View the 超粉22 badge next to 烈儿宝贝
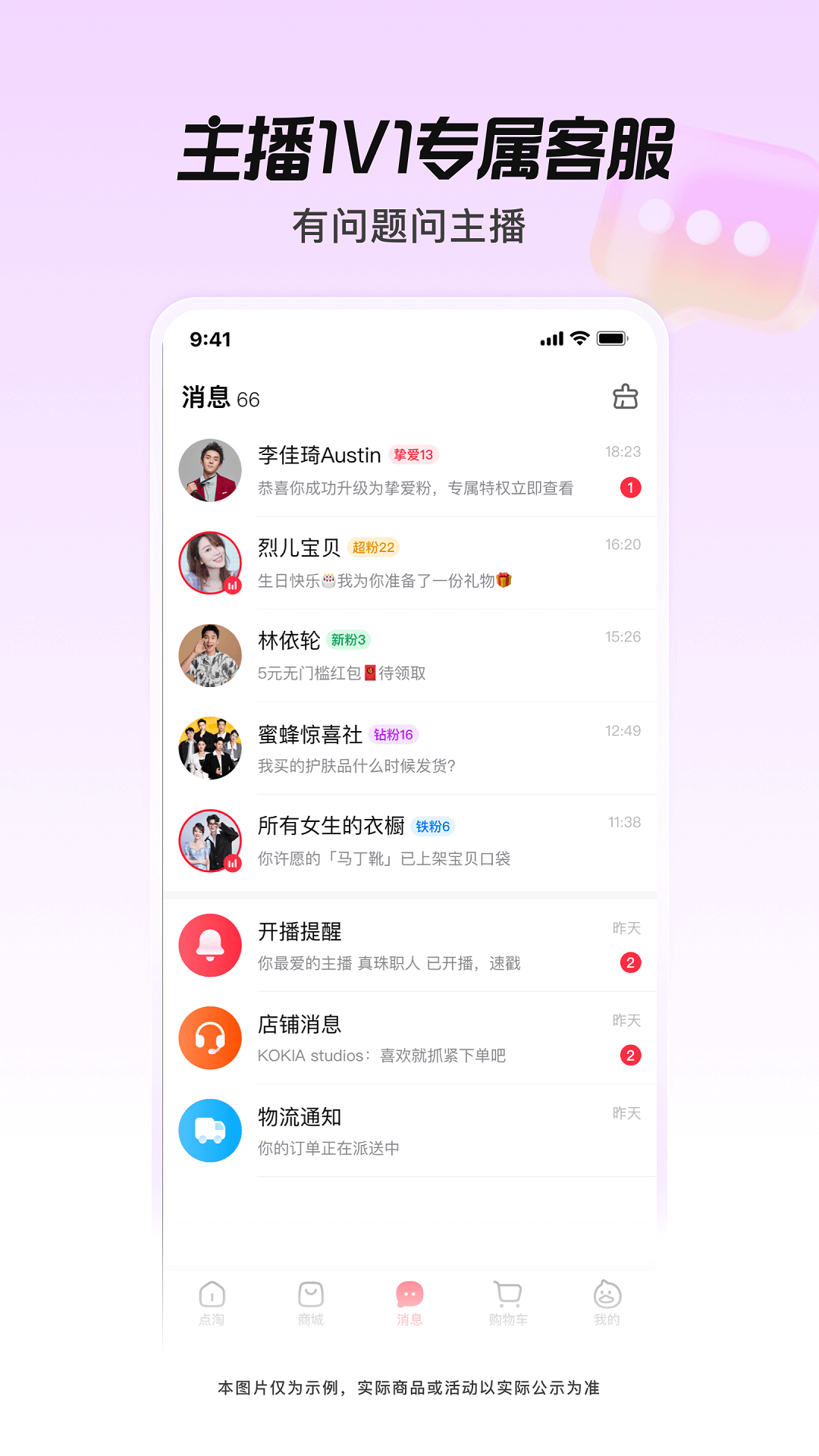This screenshot has width=819, height=1456. (x=375, y=547)
